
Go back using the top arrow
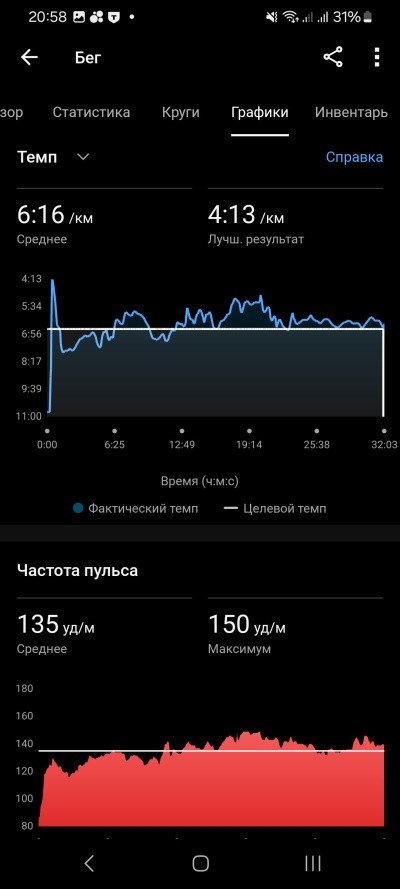point(29,57)
